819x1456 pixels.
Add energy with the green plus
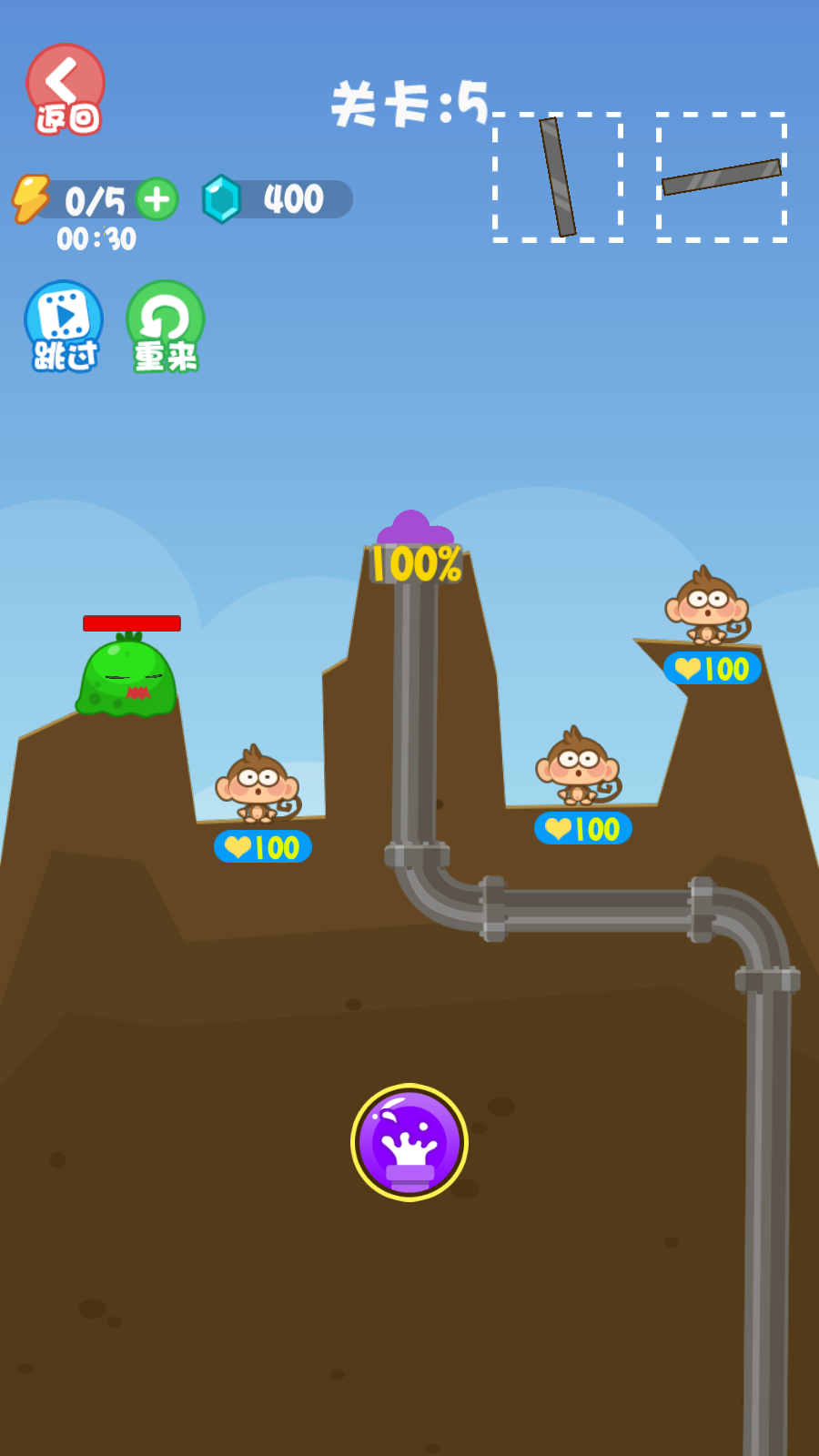tap(157, 199)
